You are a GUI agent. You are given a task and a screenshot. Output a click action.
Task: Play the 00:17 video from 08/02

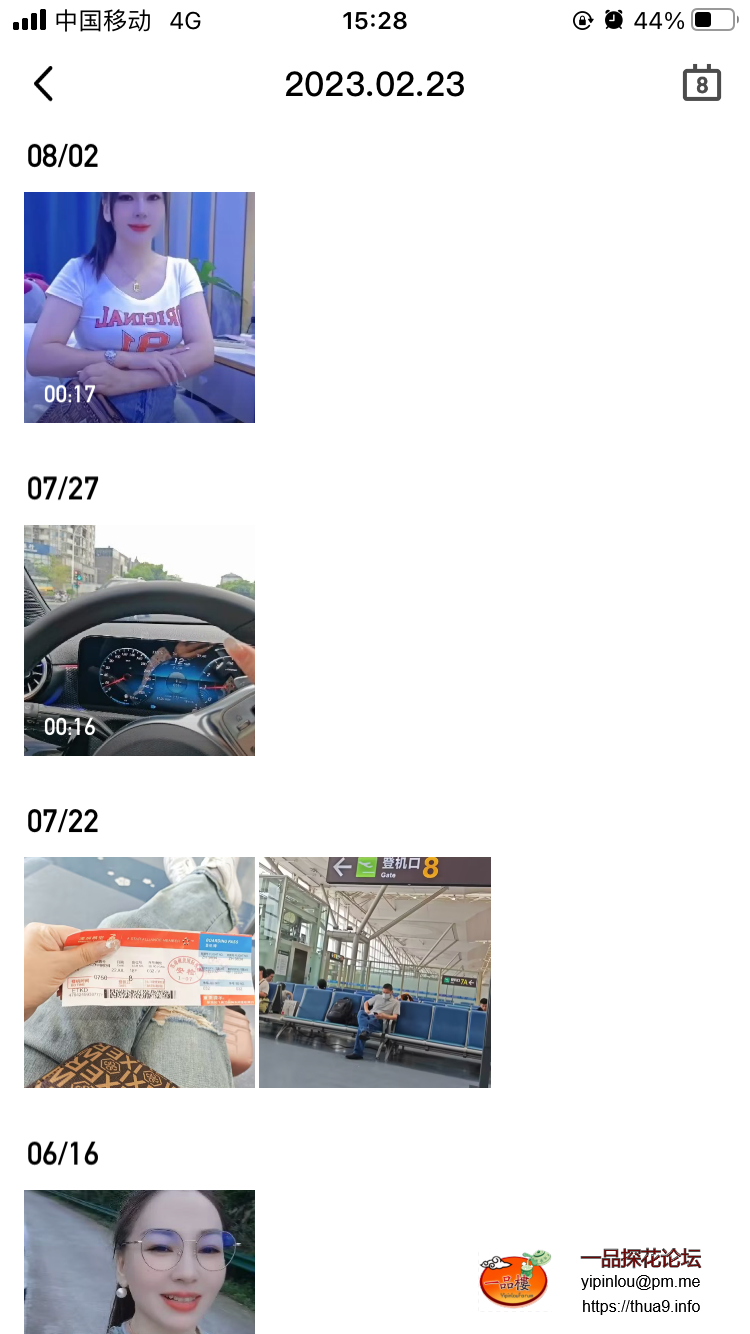[x=139, y=307]
